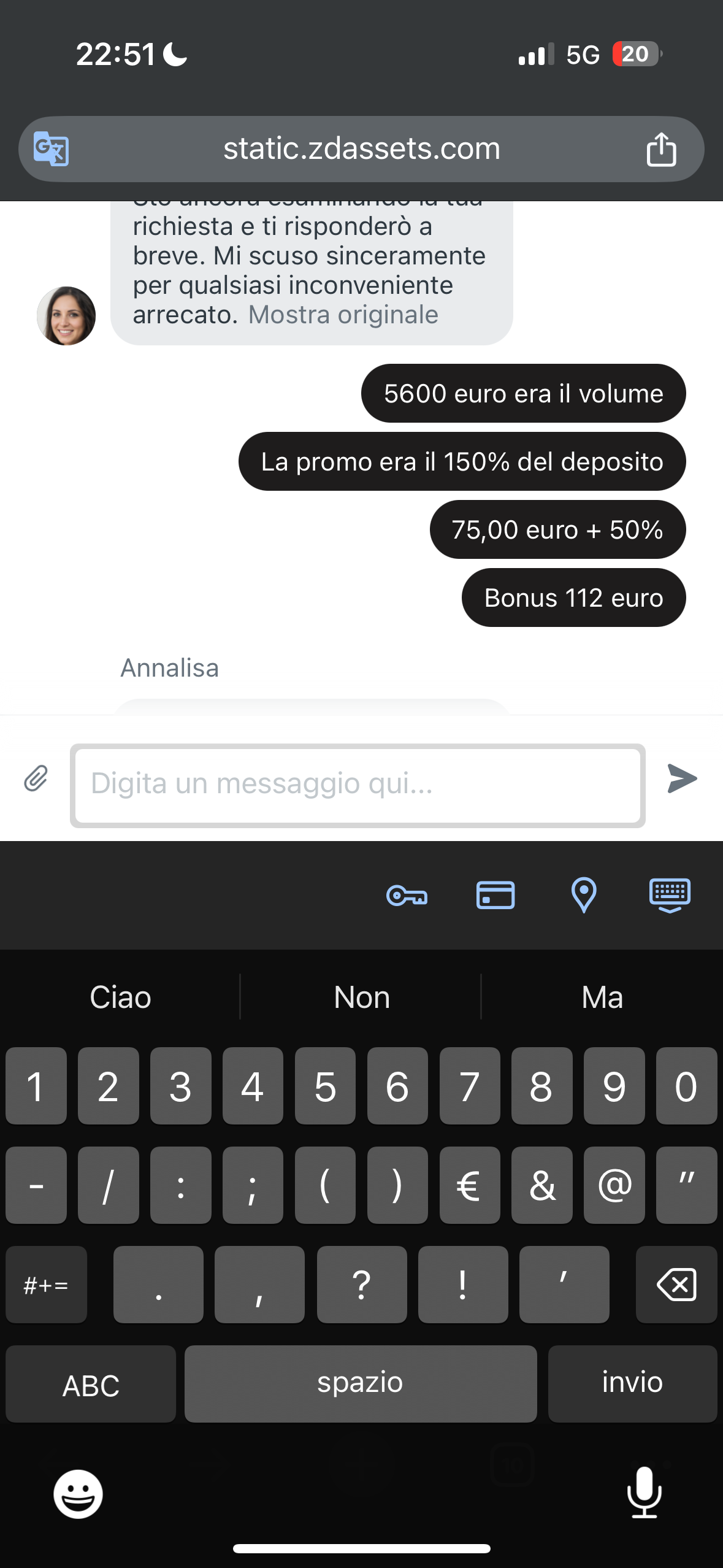Image resolution: width=723 pixels, height=1568 pixels.
Task: Choose the Ciao word suggestion
Action: tap(120, 997)
